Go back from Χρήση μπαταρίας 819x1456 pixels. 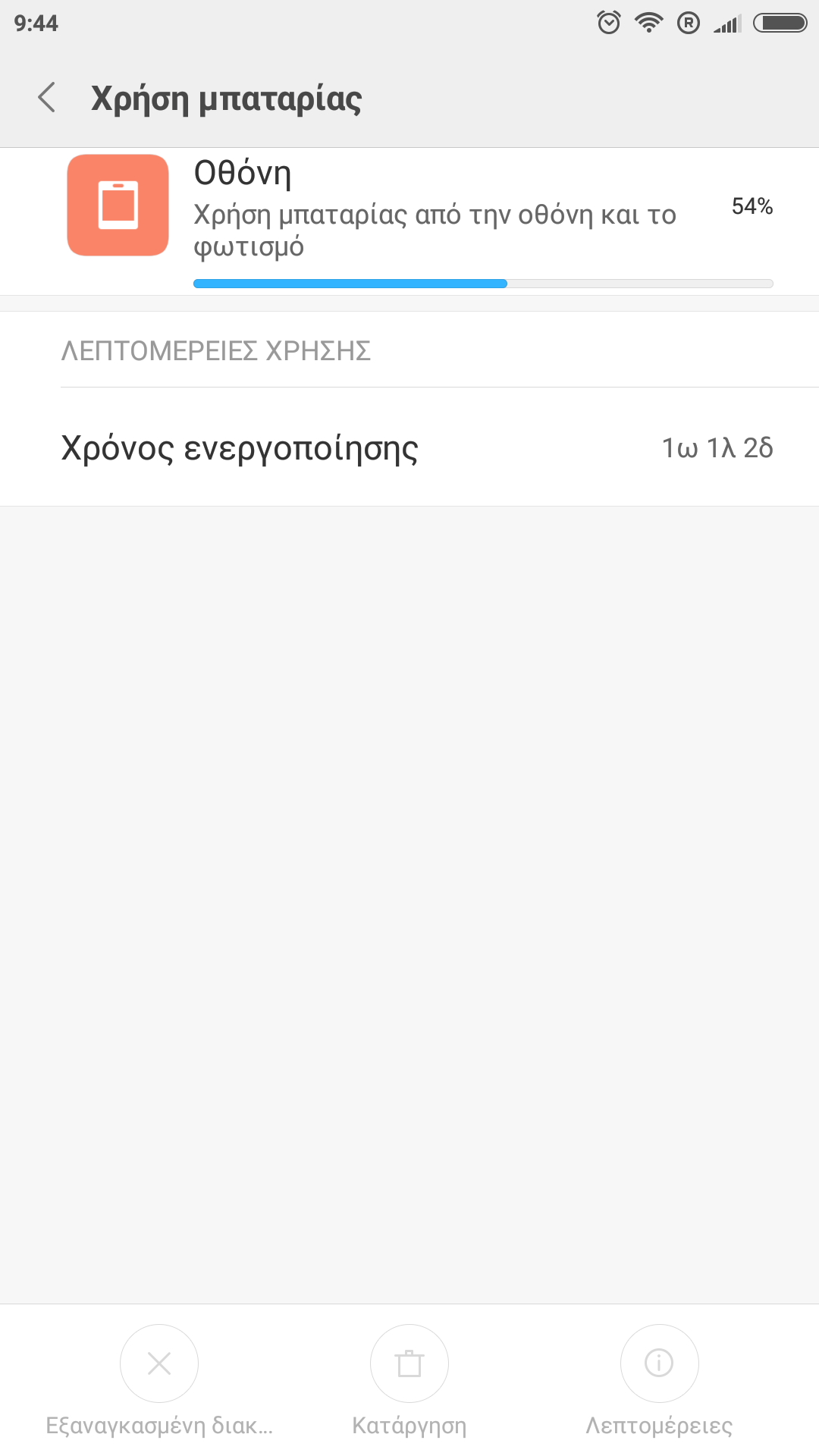click(47, 98)
